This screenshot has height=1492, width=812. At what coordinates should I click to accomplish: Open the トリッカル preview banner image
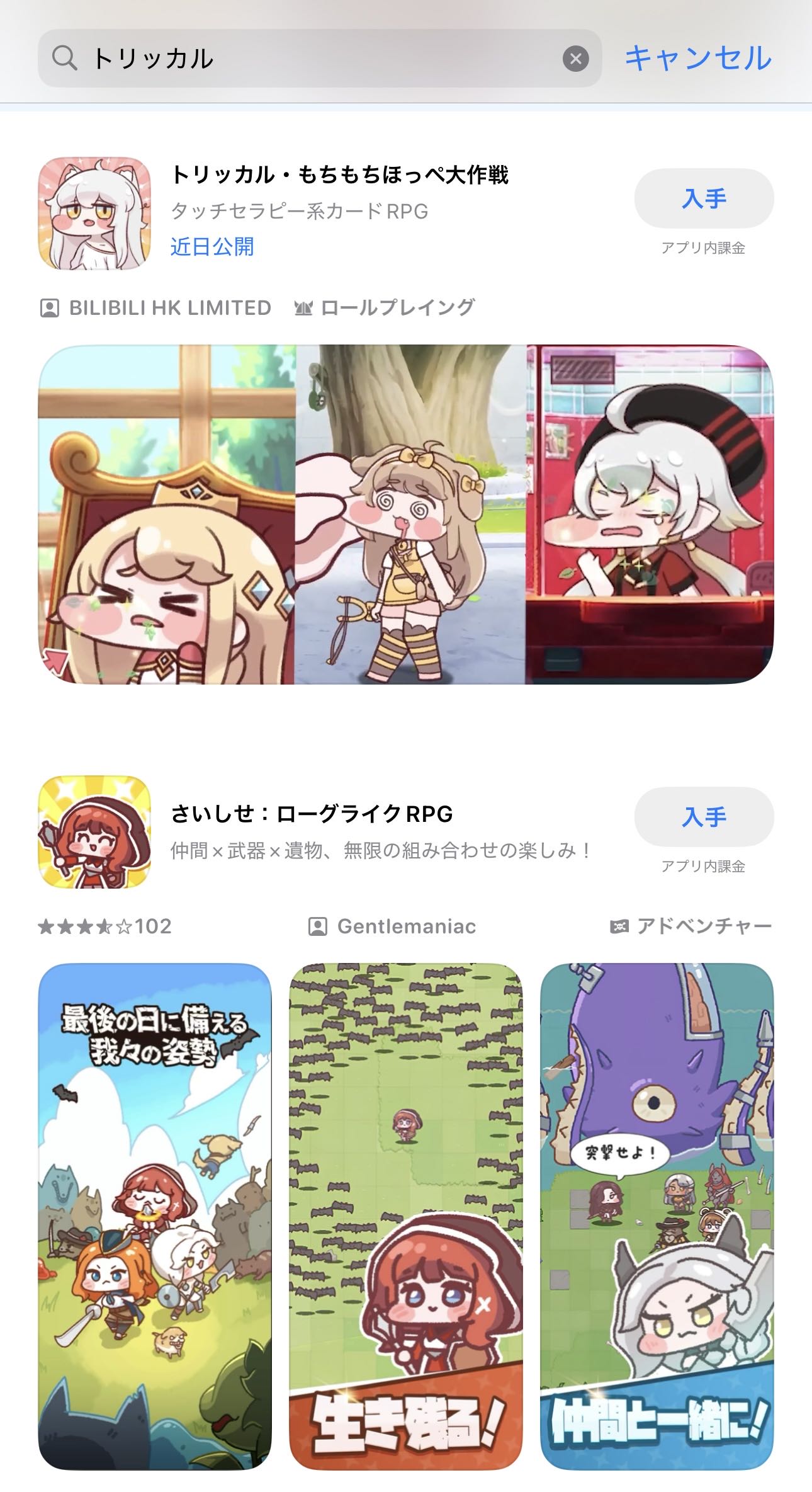405,514
